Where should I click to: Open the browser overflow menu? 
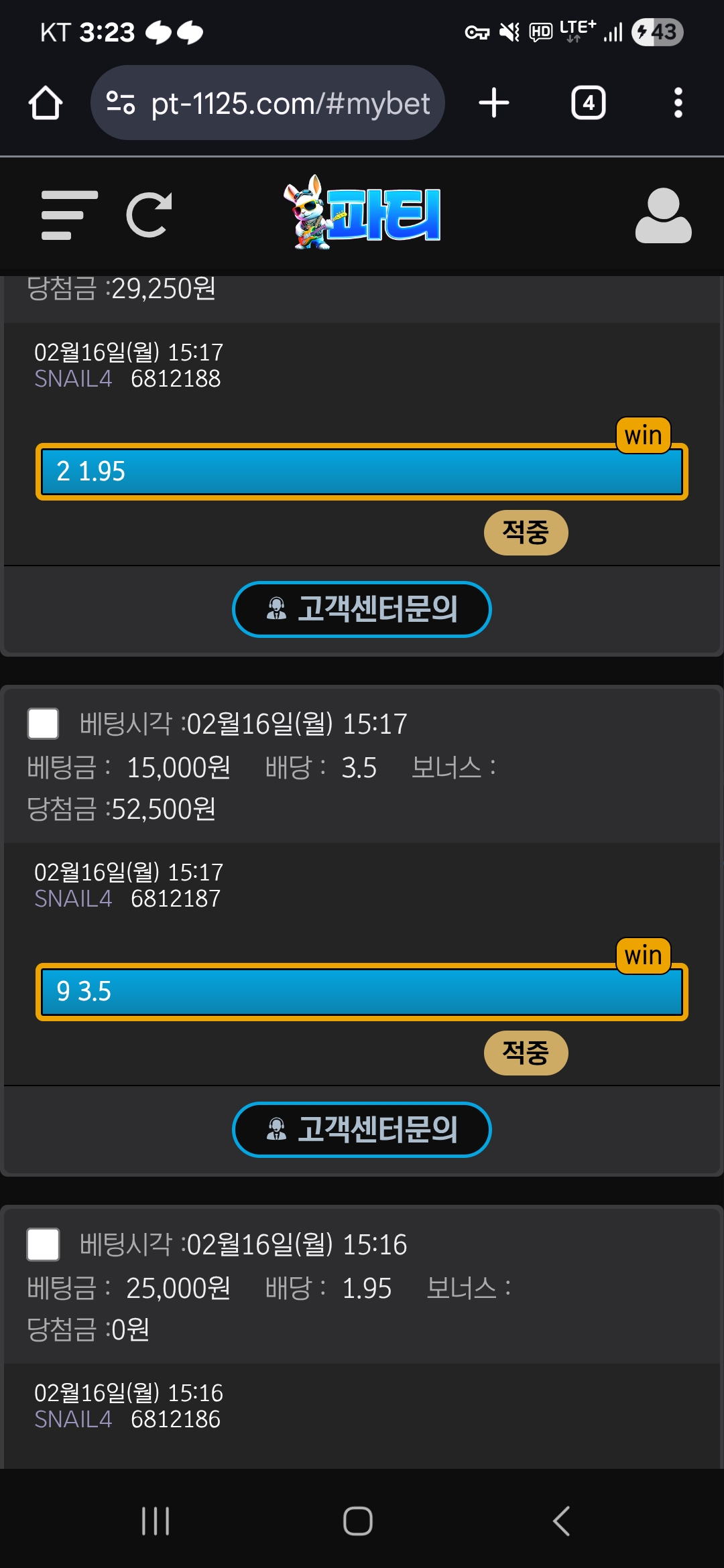click(678, 103)
